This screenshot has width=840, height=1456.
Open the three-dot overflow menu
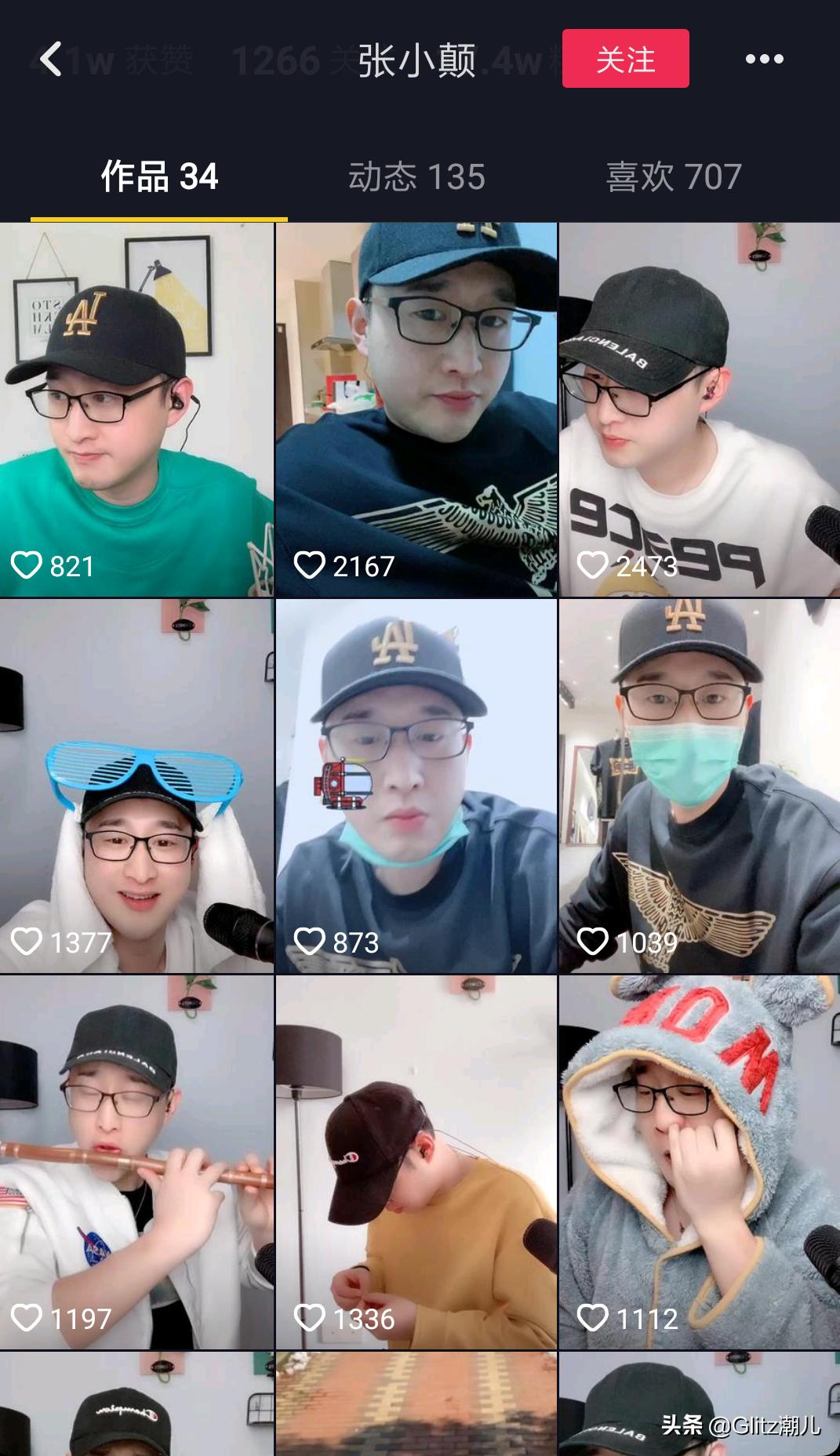pyautogui.click(x=764, y=59)
